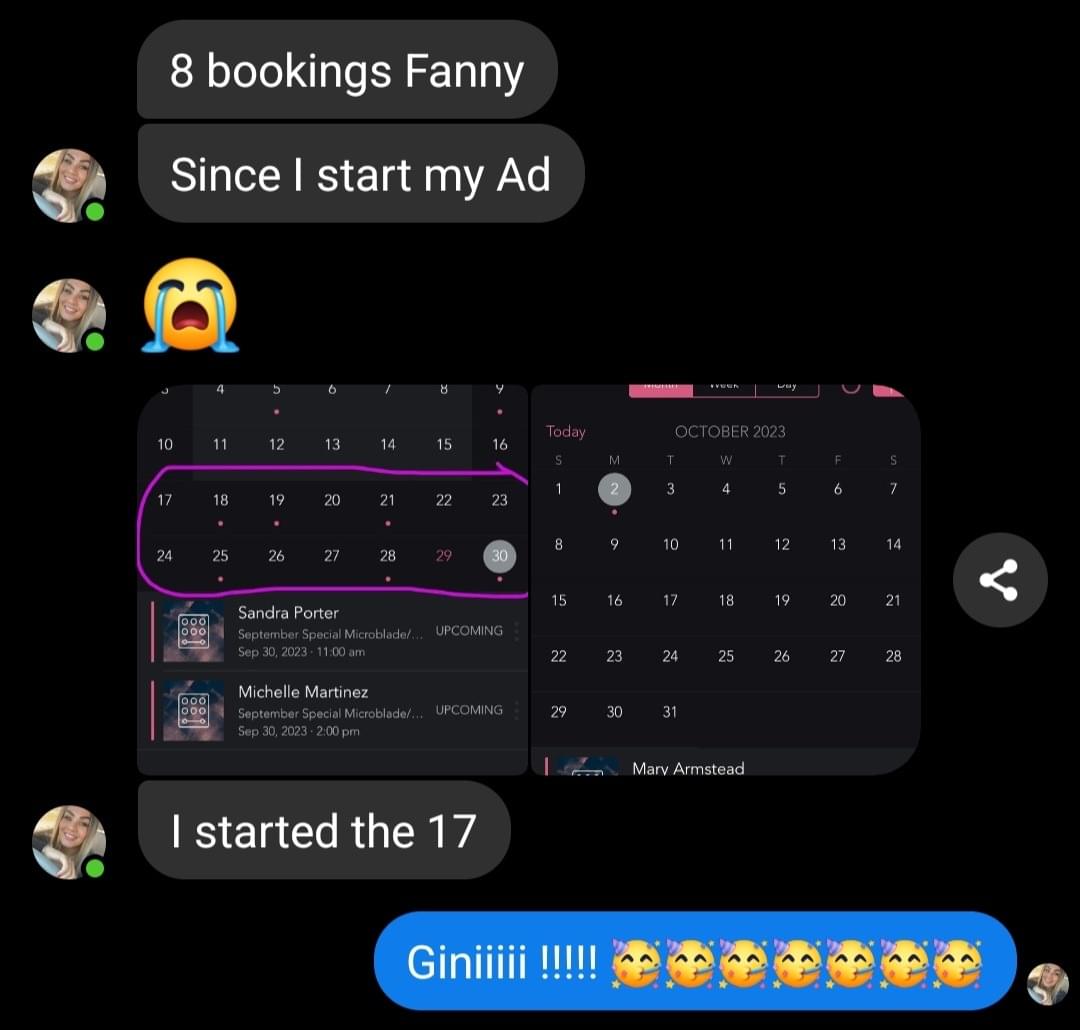Open the September calendar screenshot with purple circle
The width and height of the screenshot is (1080, 1030).
(x=332, y=580)
